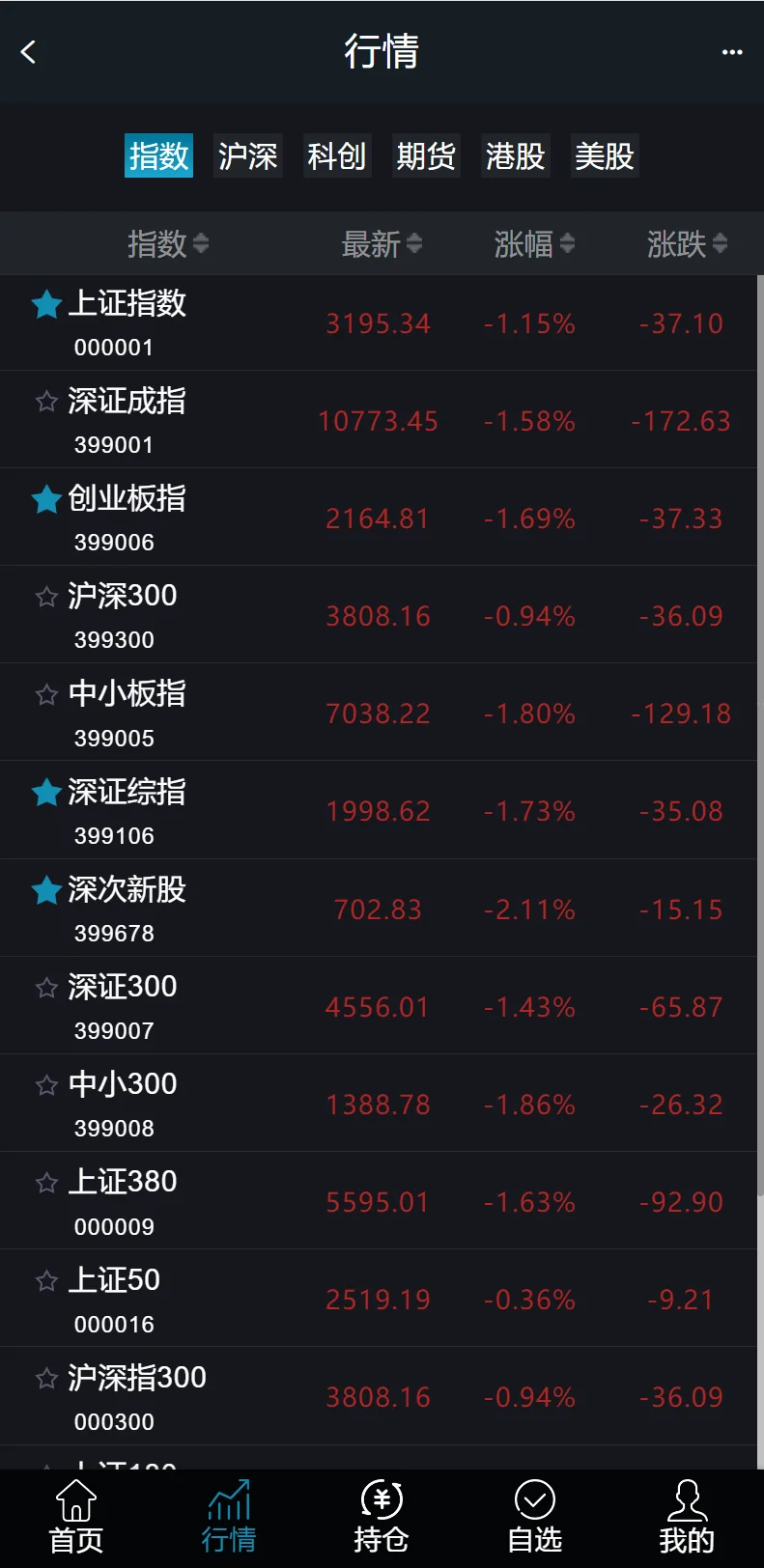Switch to the 科创 tab
The width and height of the screenshot is (764, 1568).
point(336,155)
